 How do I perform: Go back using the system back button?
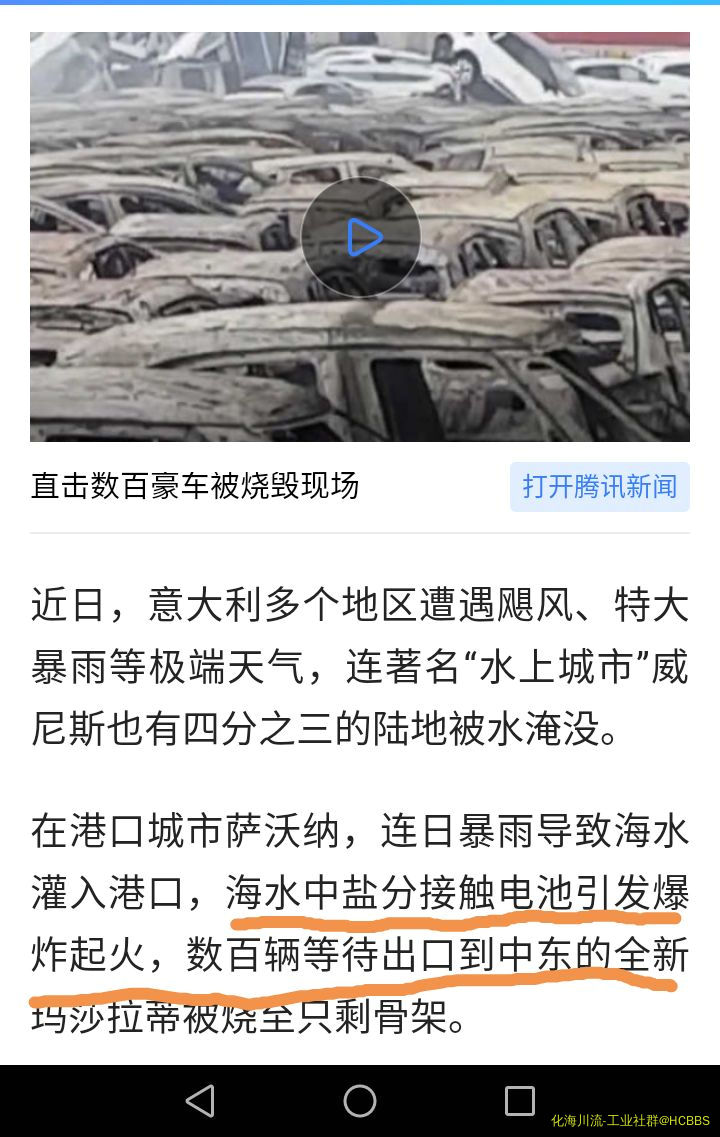(x=200, y=1100)
